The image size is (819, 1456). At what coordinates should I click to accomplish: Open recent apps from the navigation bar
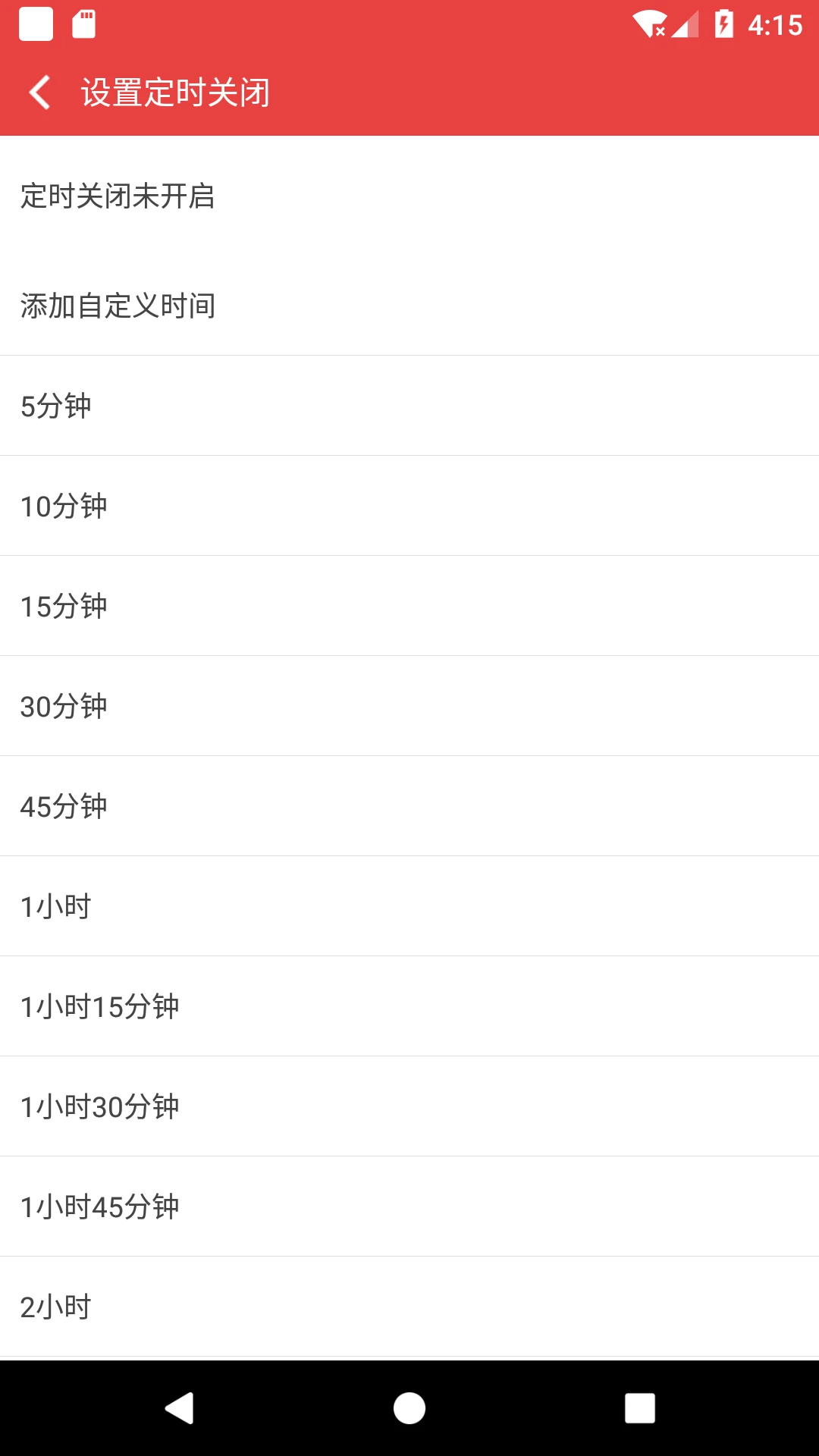click(x=640, y=1408)
